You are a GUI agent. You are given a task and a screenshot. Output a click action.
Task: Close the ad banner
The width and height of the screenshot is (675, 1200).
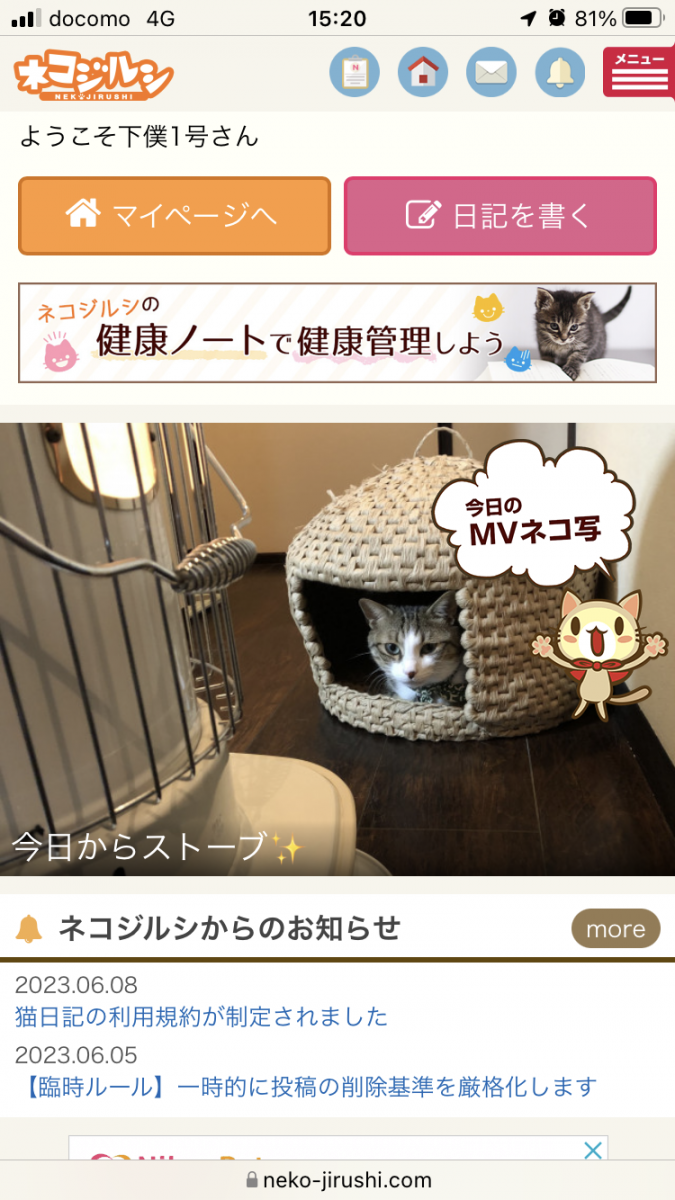pos(593,1150)
